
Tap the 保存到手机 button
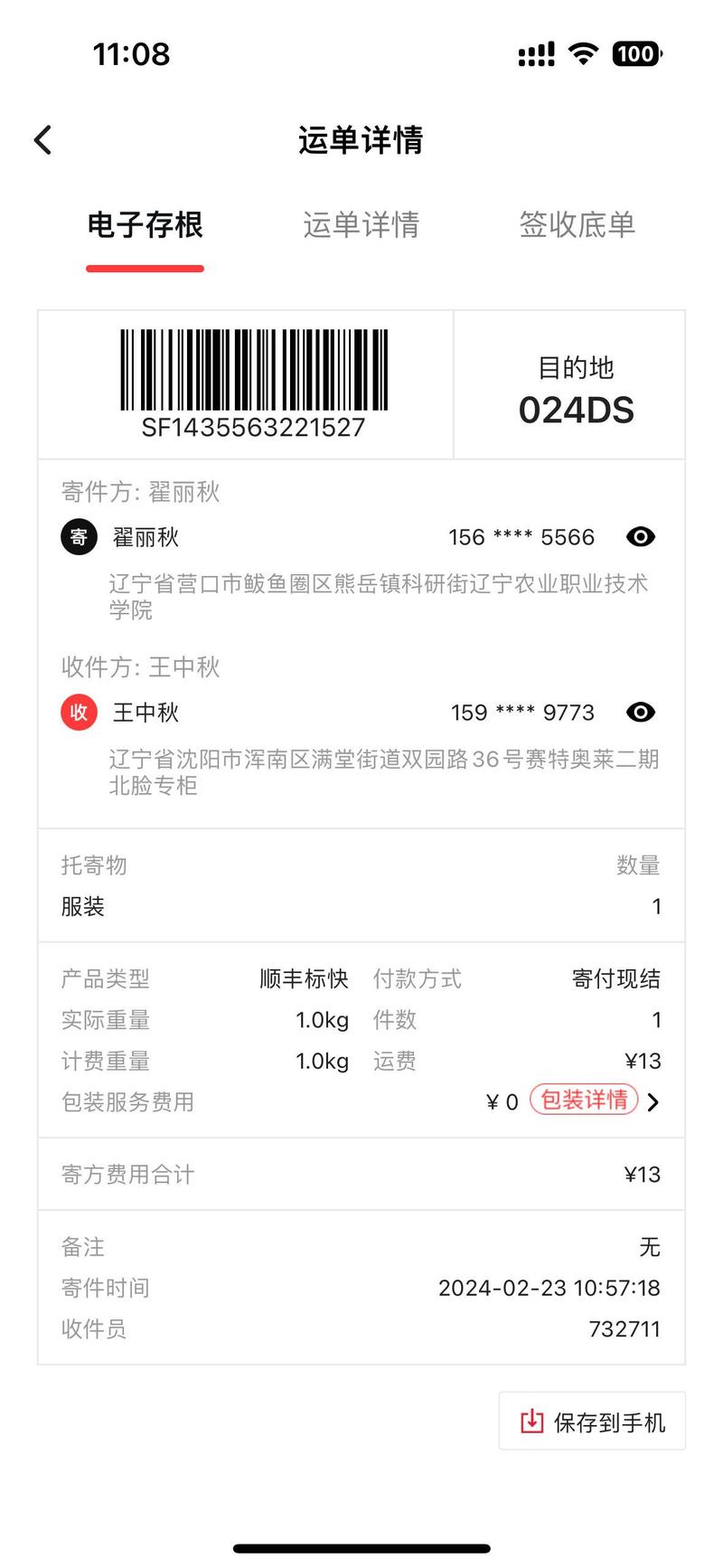click(x=592, y=1422)
